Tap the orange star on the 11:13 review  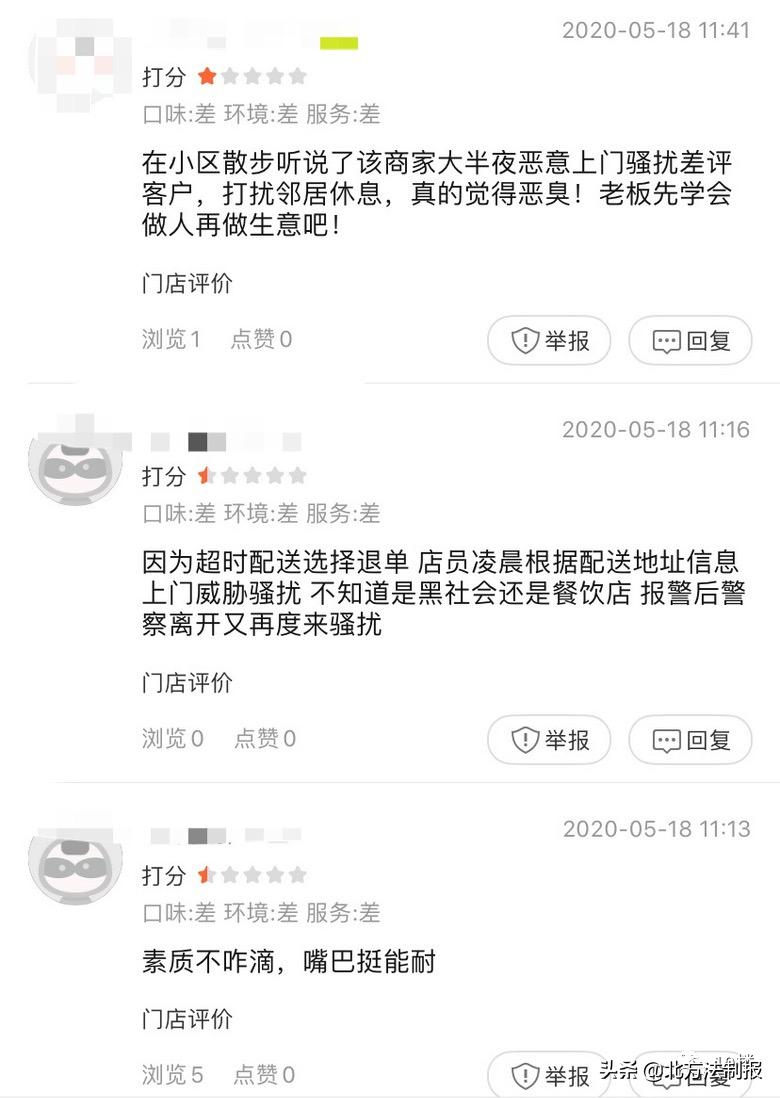click(207, 874)
